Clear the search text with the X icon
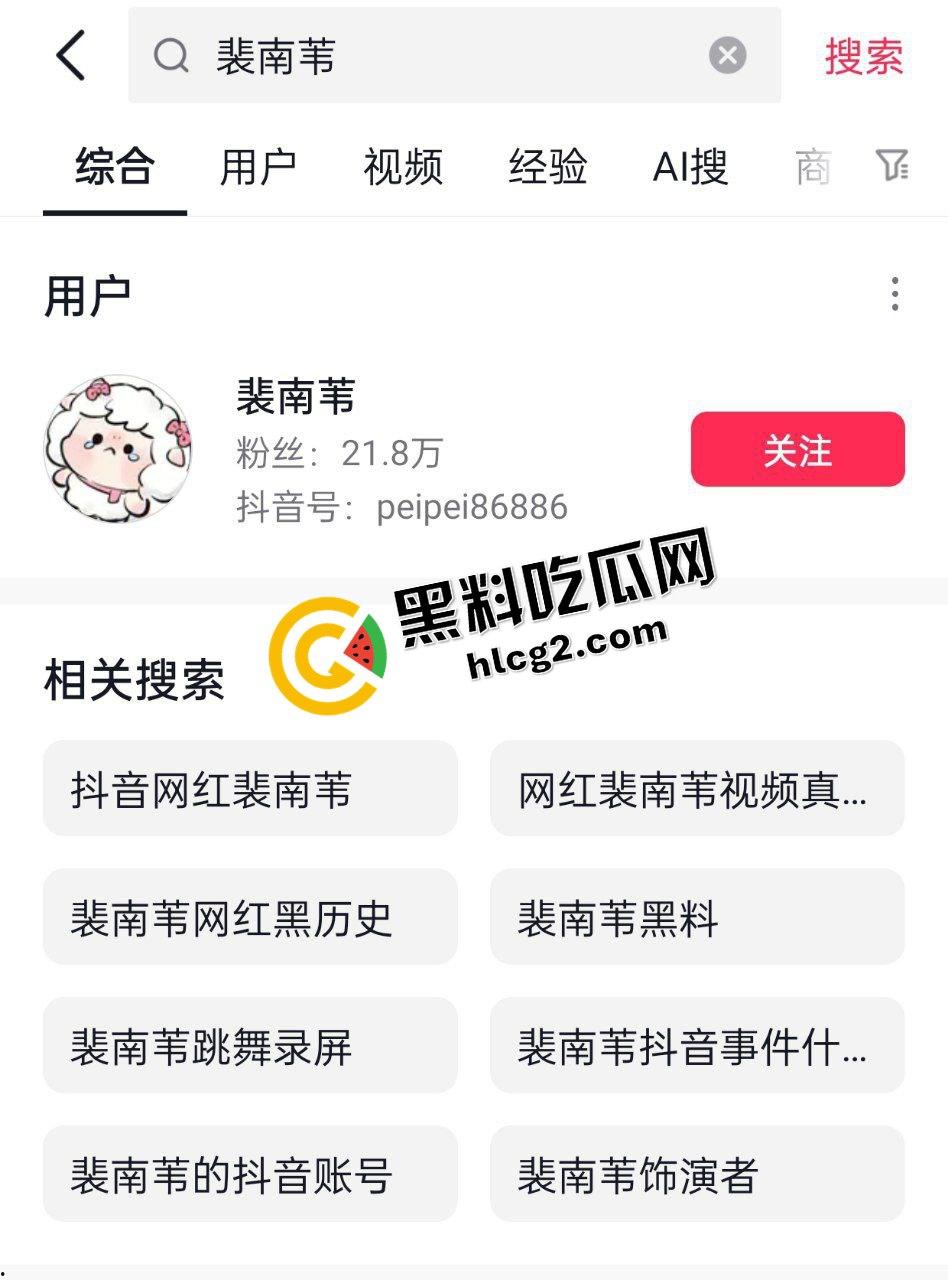This screenshot has width=948, height=1280. [729, 56]
